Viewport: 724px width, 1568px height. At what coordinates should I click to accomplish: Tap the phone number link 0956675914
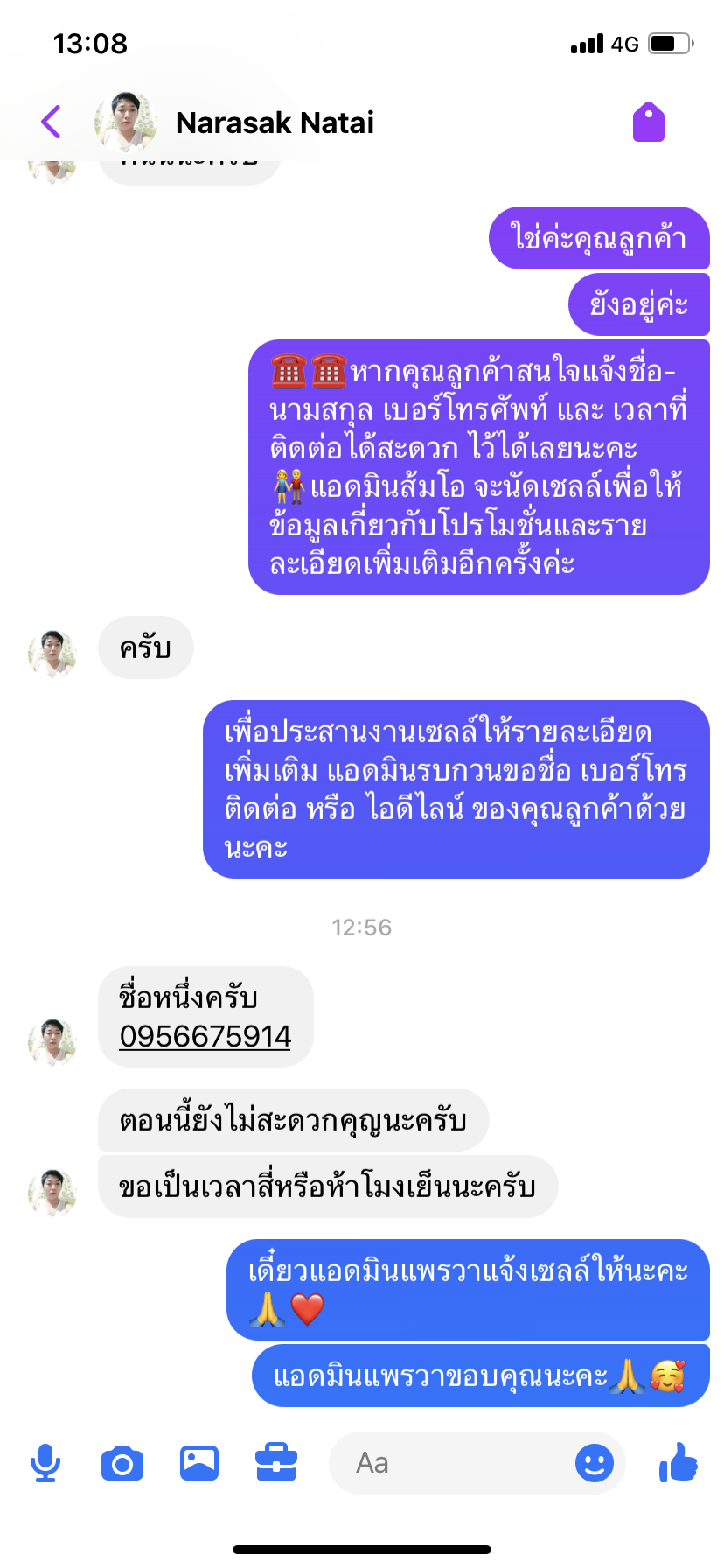205,1037
